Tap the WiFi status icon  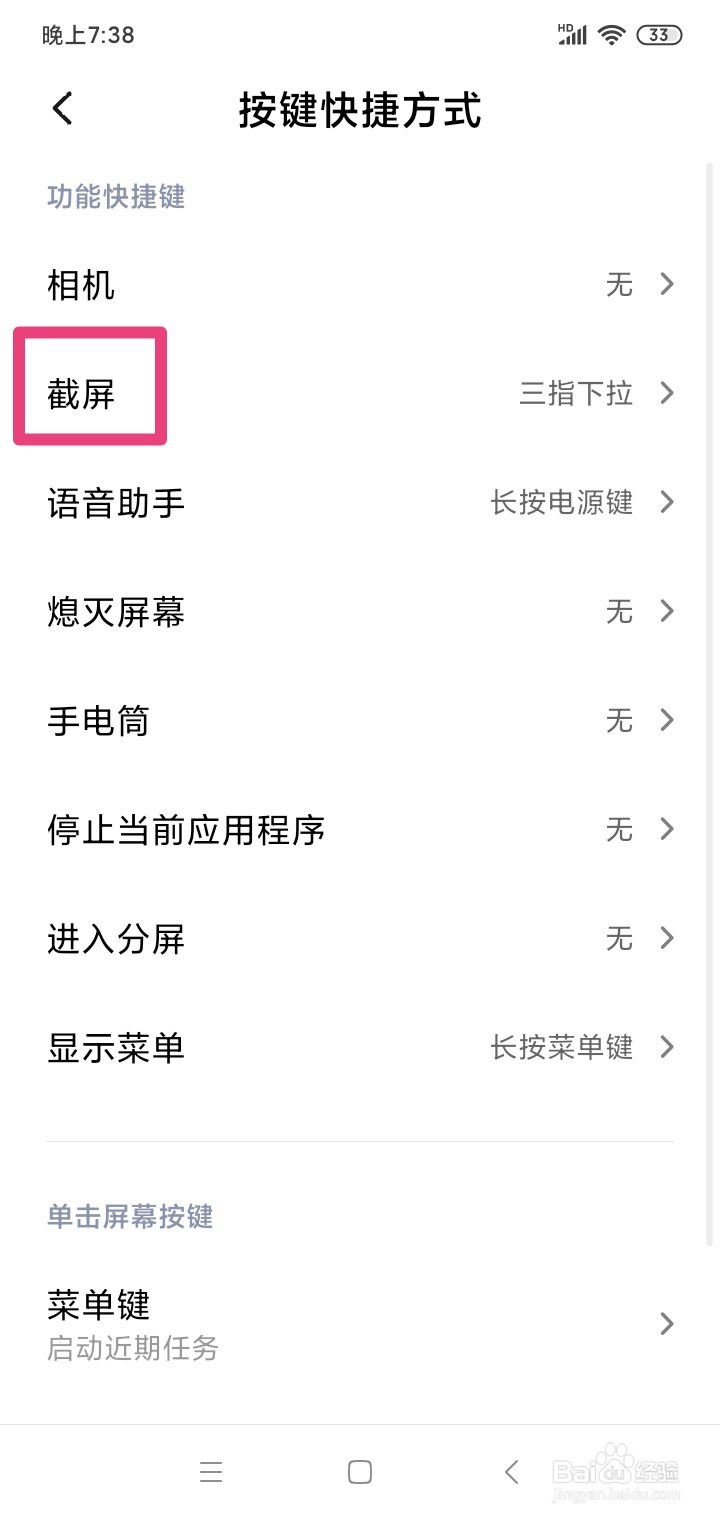pos(610,33)
